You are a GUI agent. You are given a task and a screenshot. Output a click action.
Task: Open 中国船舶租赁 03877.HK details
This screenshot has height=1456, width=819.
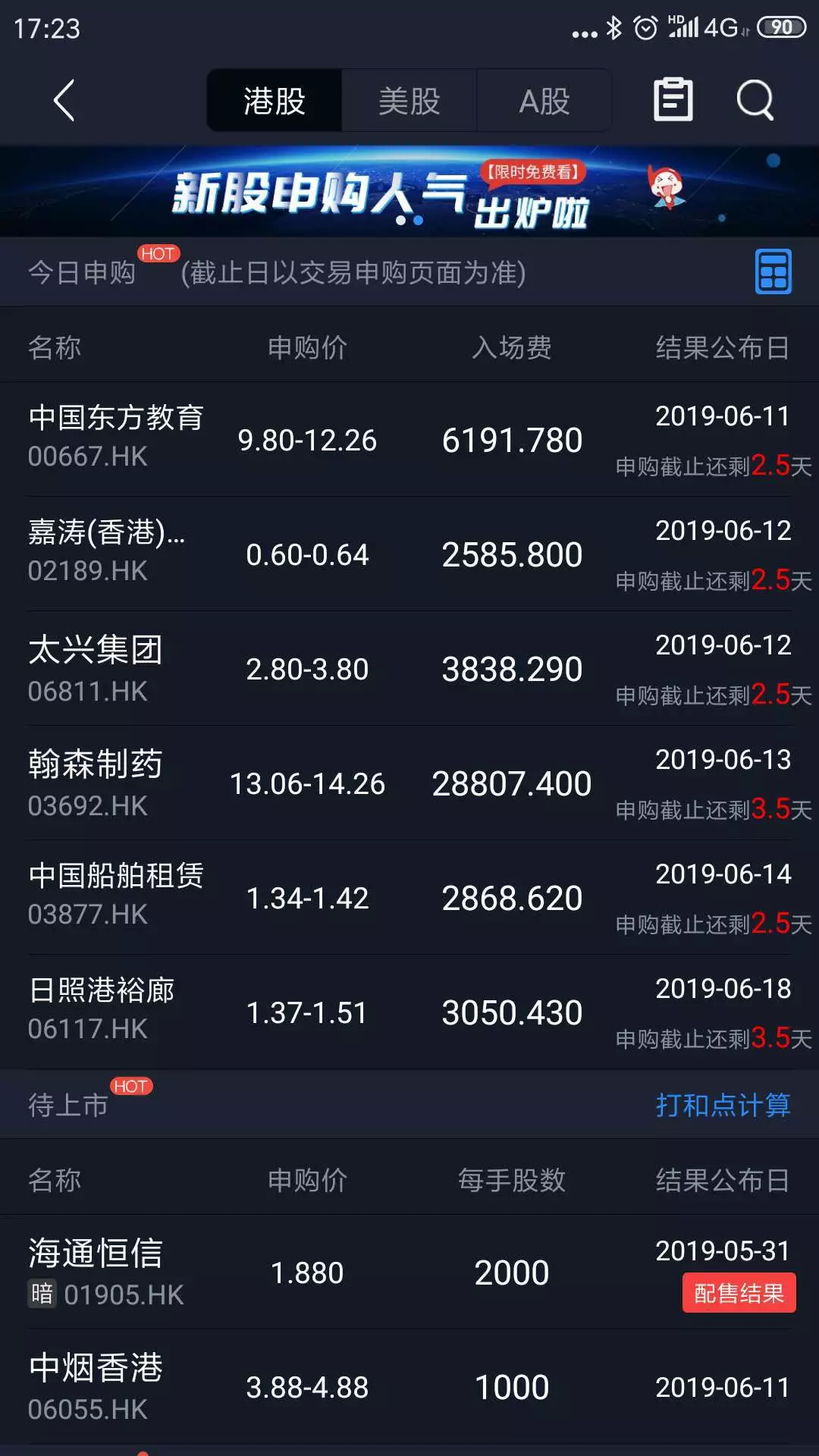(116, 896)
